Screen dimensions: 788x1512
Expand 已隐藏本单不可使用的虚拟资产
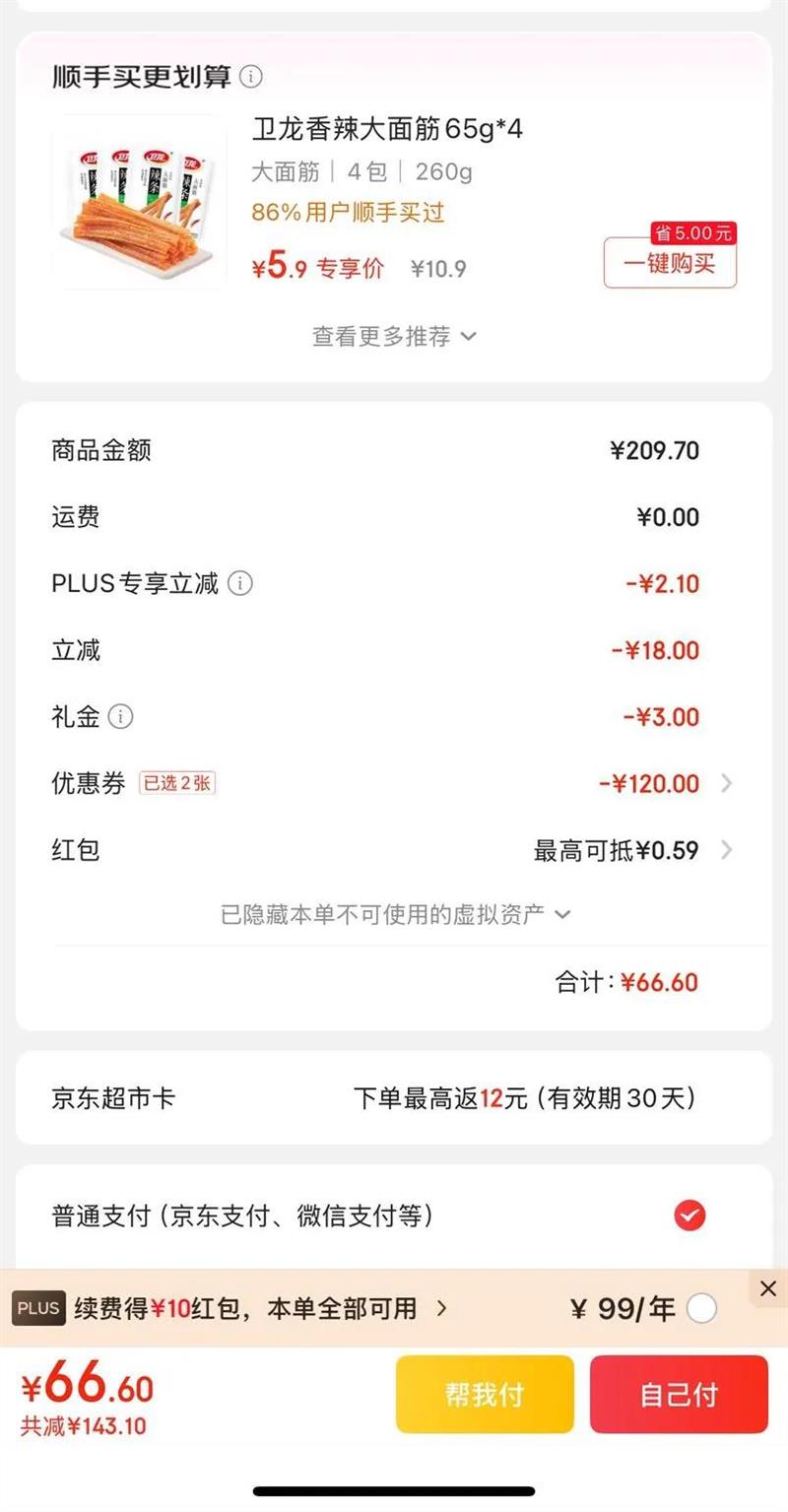[394, 914]
